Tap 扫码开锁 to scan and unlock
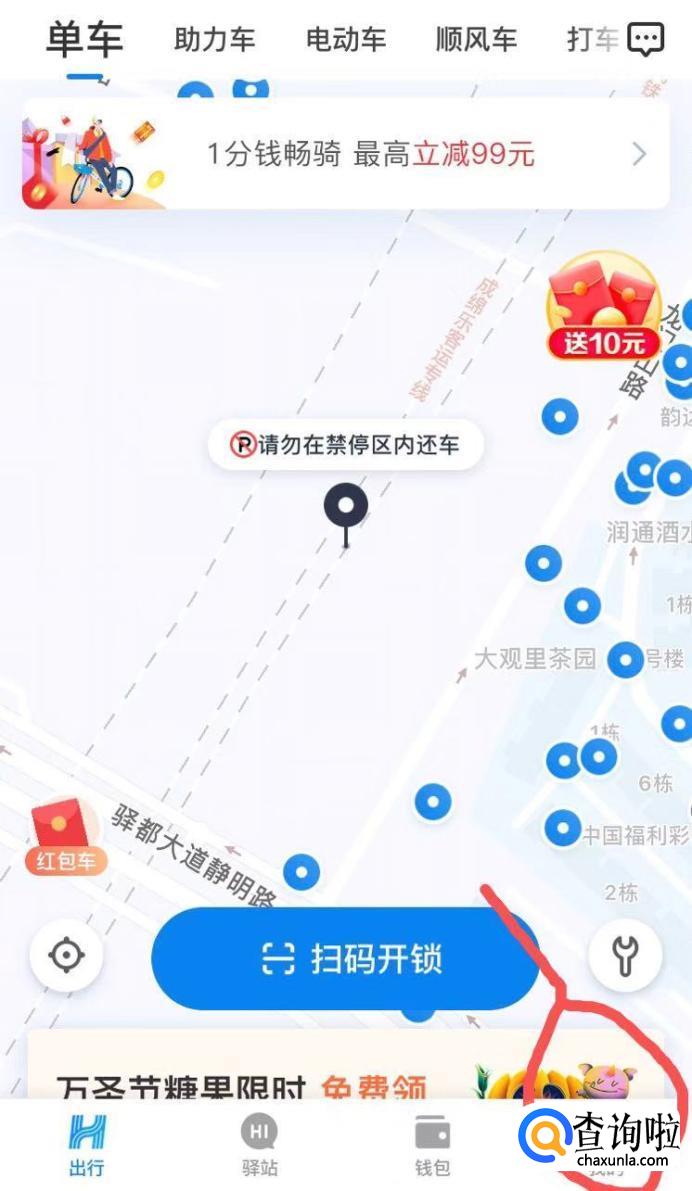The width and height of the screenshot is (692, 1191). pyautogui.click(x=345, y=959)
